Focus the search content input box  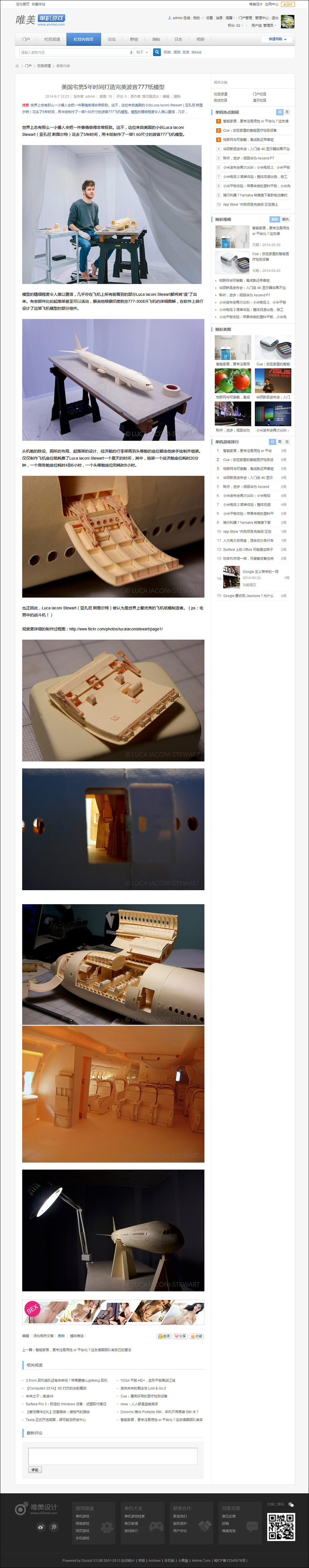pos(73,52)
